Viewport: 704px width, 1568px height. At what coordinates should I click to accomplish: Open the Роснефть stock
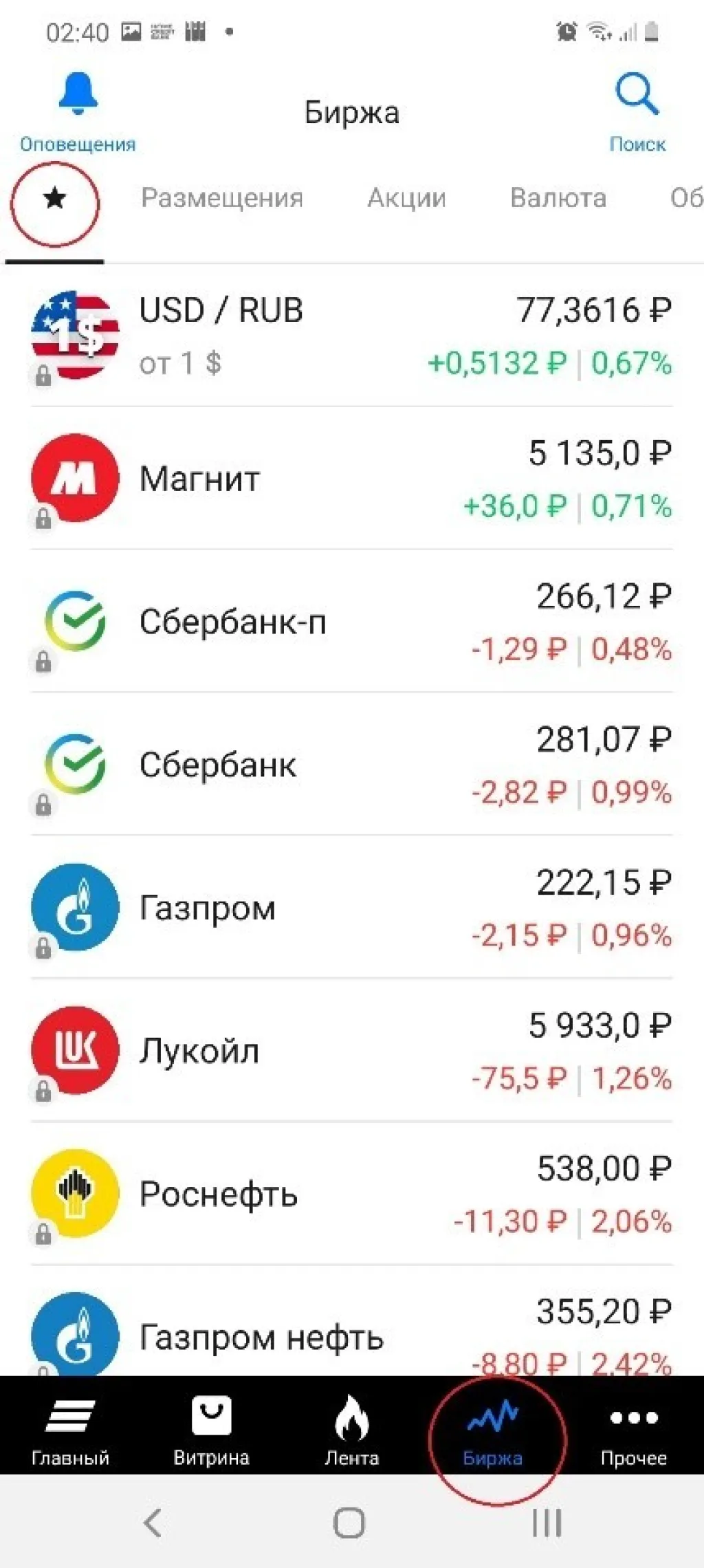pos(351,1194)
